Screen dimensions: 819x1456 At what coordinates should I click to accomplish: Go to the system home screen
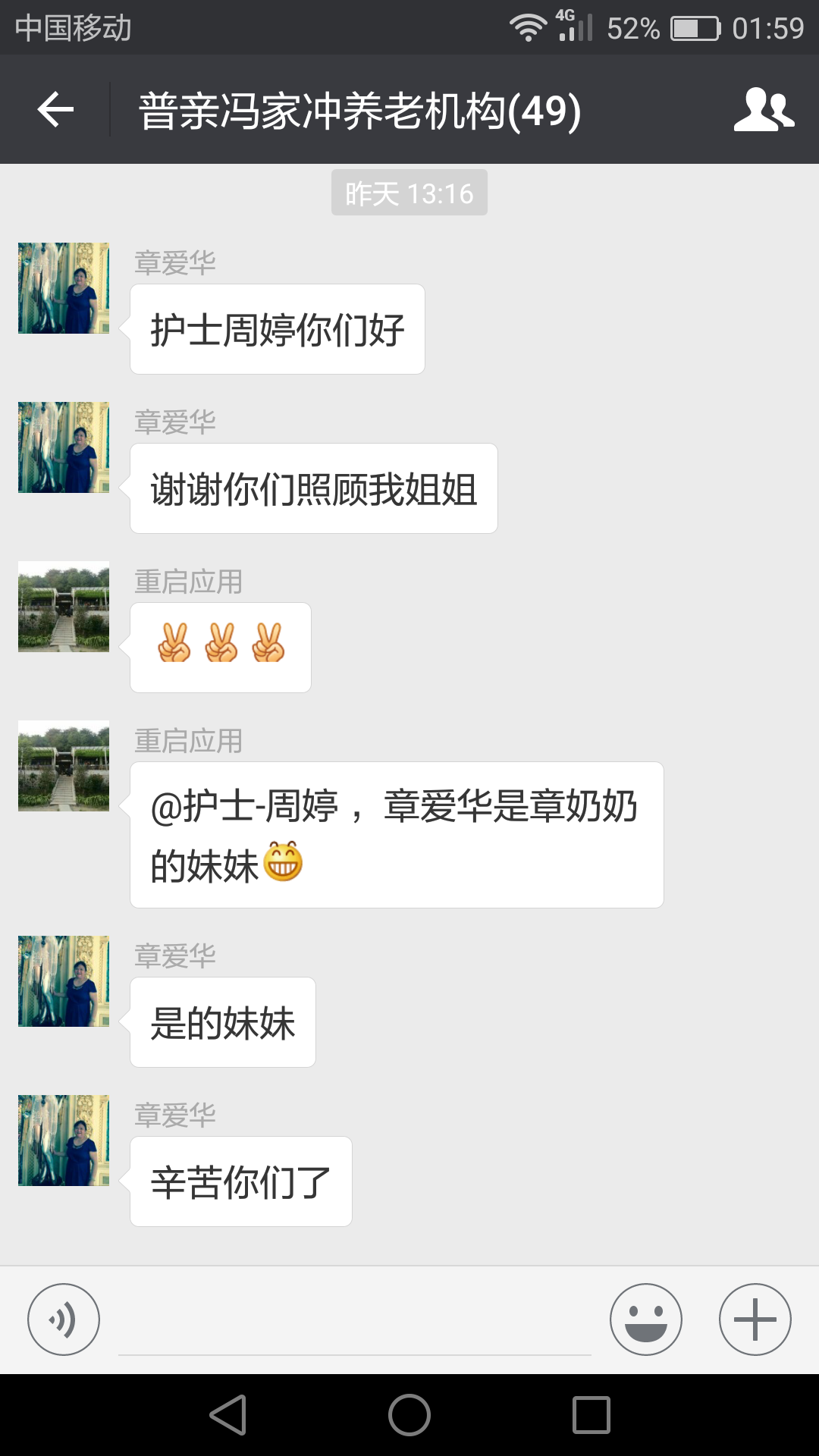pyautogui.click(x=409, y=1415)
